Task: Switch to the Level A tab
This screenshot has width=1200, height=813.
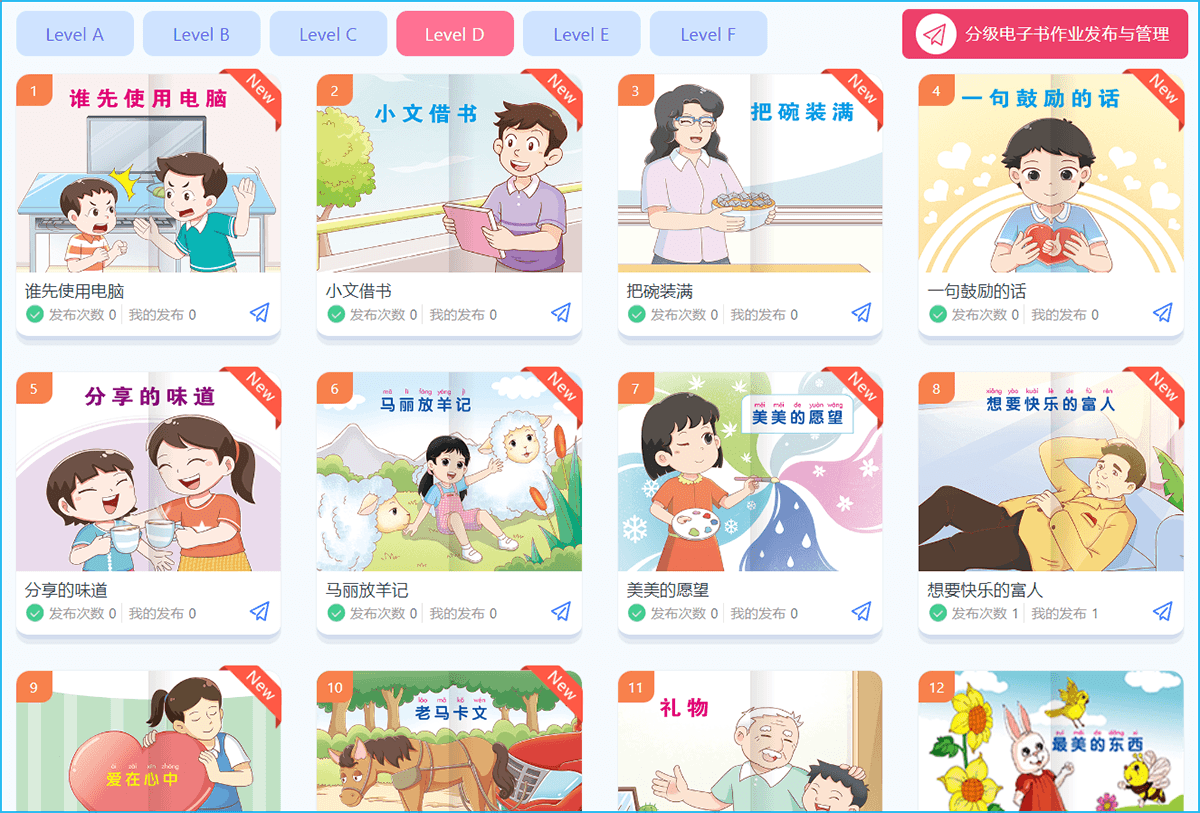Action: (x=75, y=34)
